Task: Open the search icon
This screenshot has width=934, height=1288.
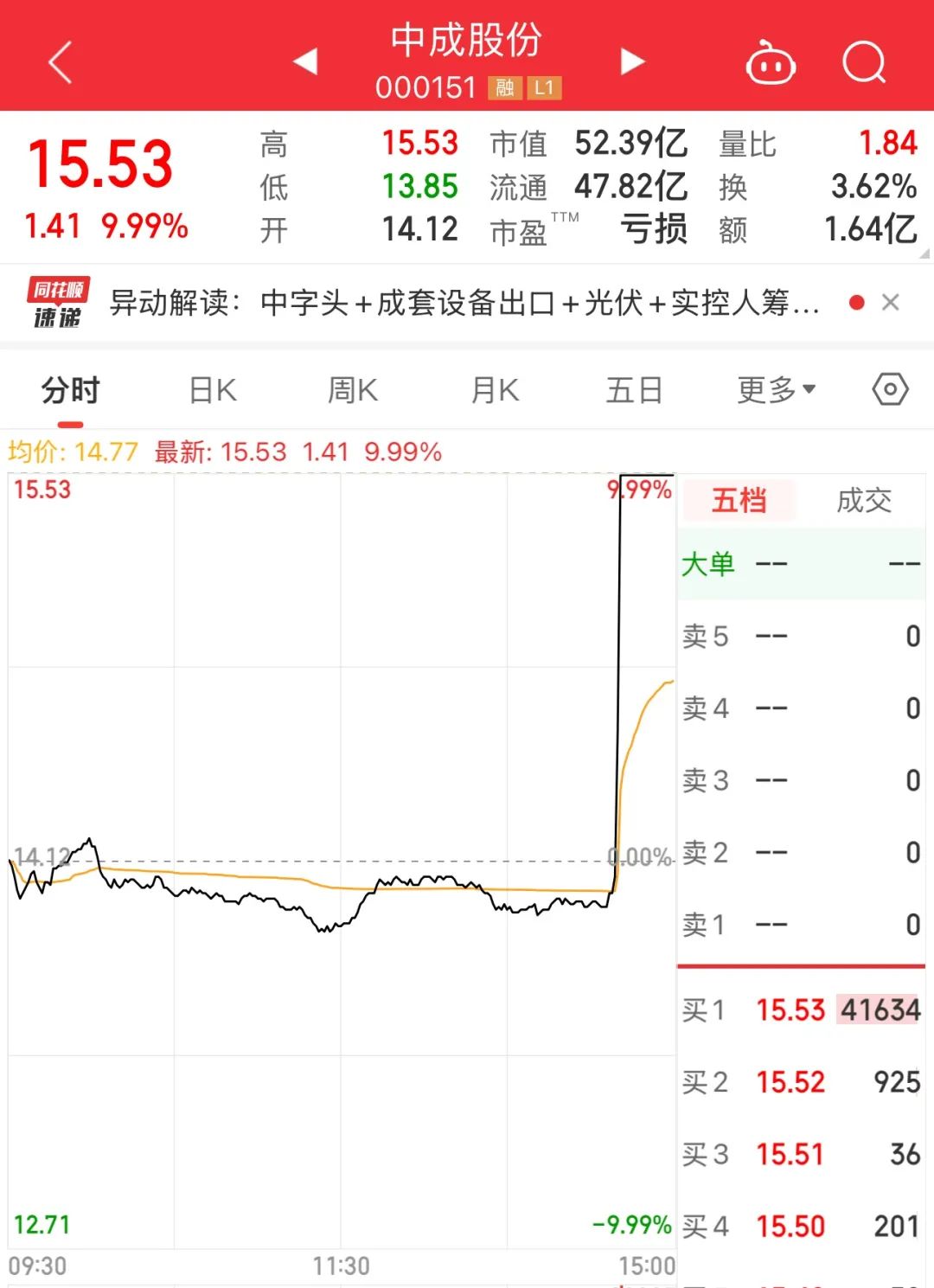Action: 864,62
